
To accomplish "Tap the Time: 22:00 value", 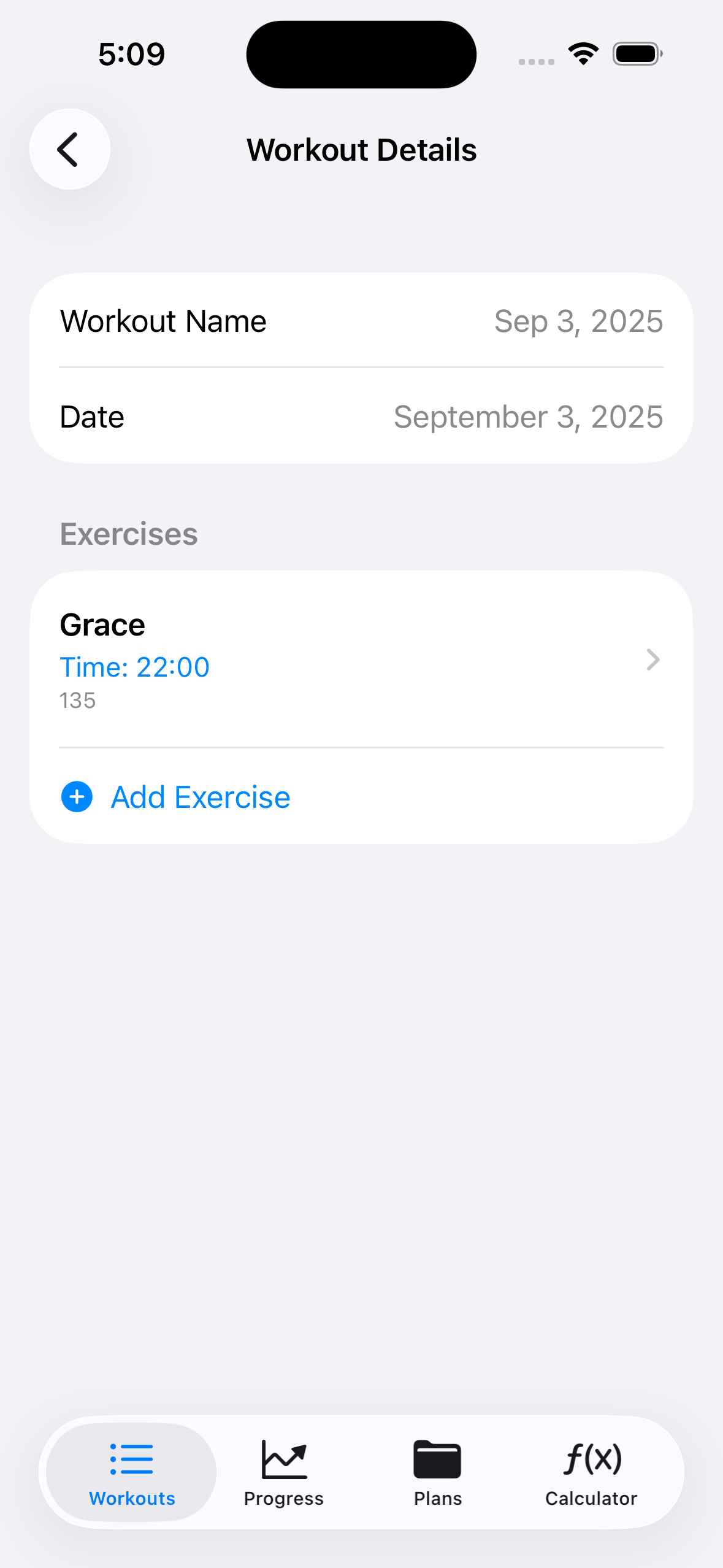I will (134, 666).
